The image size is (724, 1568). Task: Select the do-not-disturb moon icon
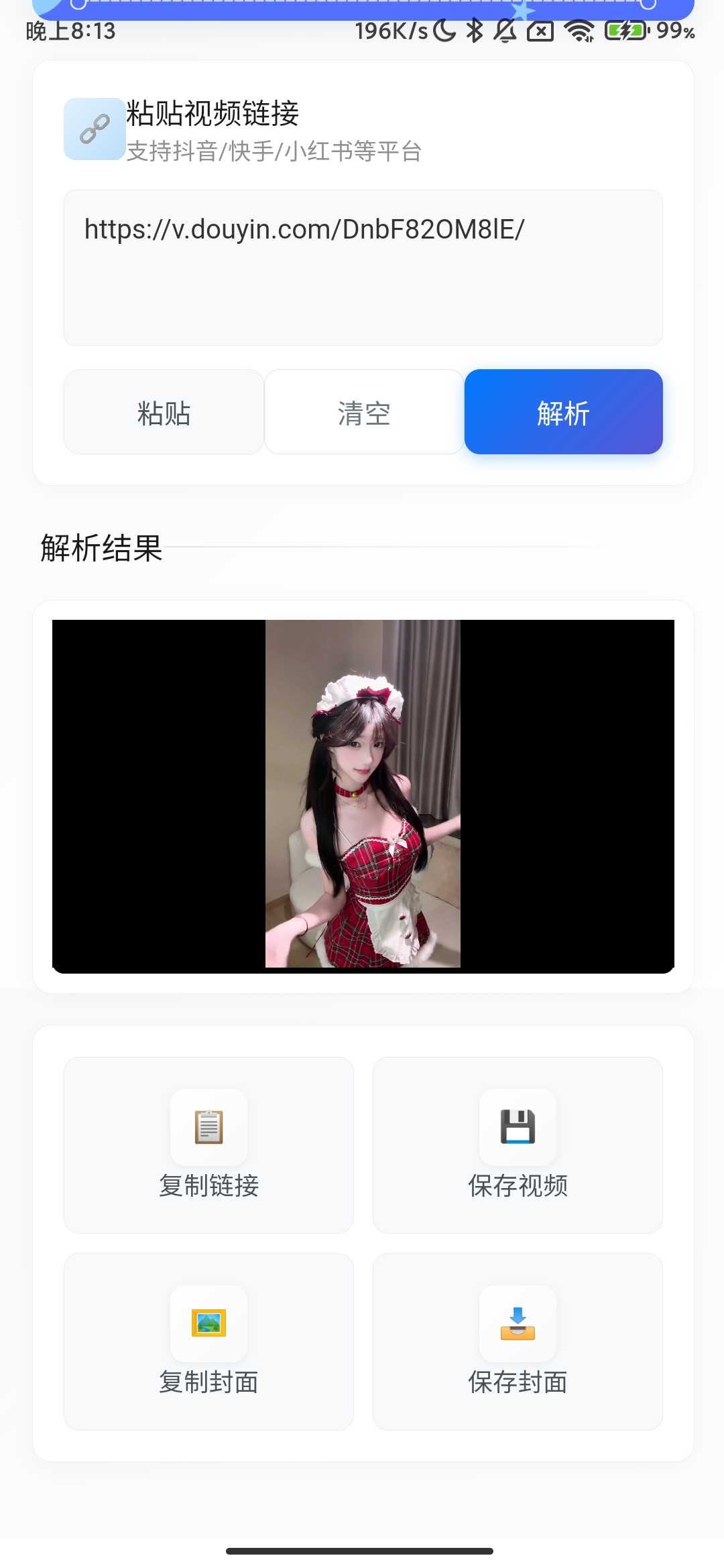442,30
